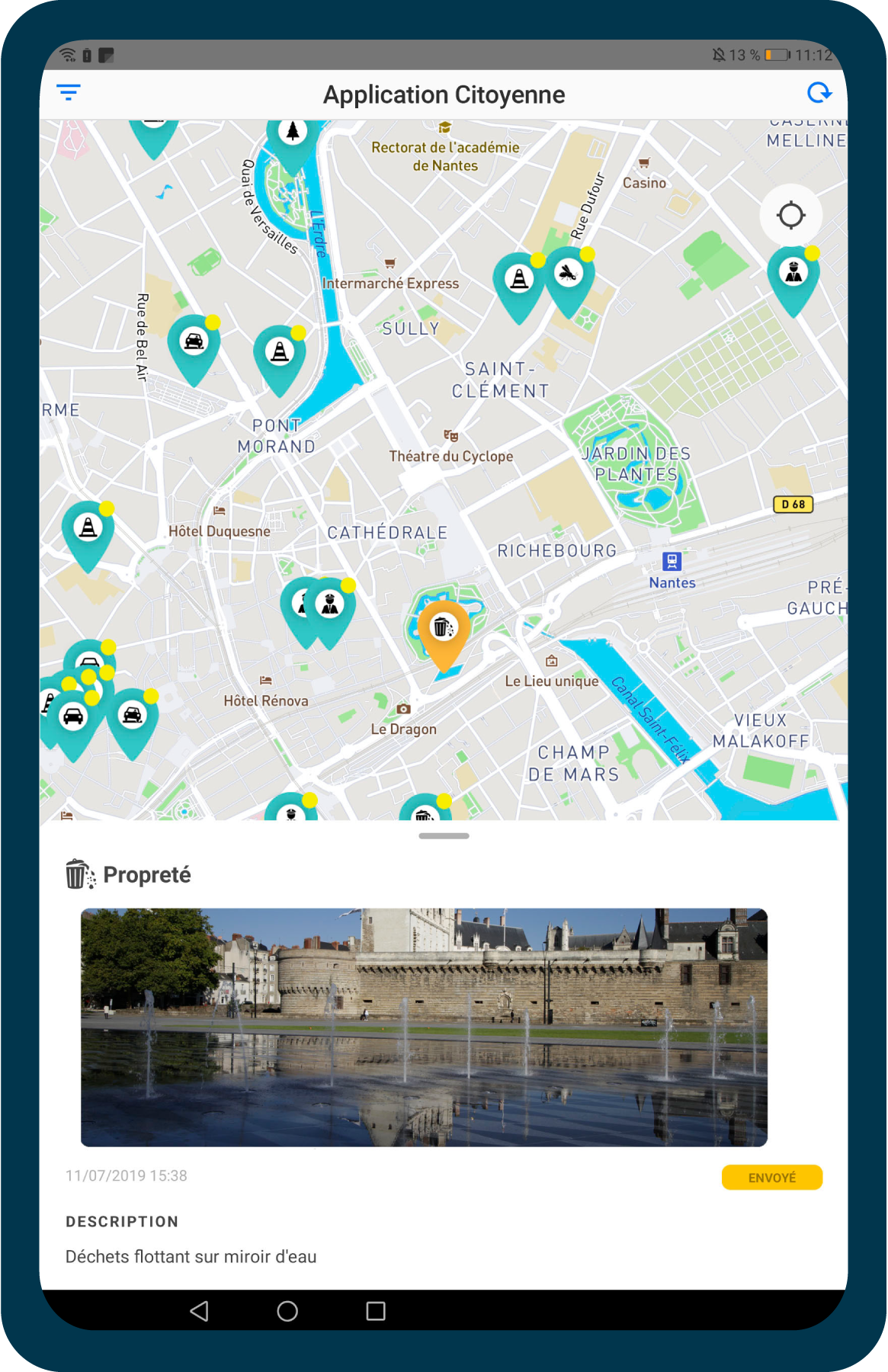Open the police marker below the location button

793,273
